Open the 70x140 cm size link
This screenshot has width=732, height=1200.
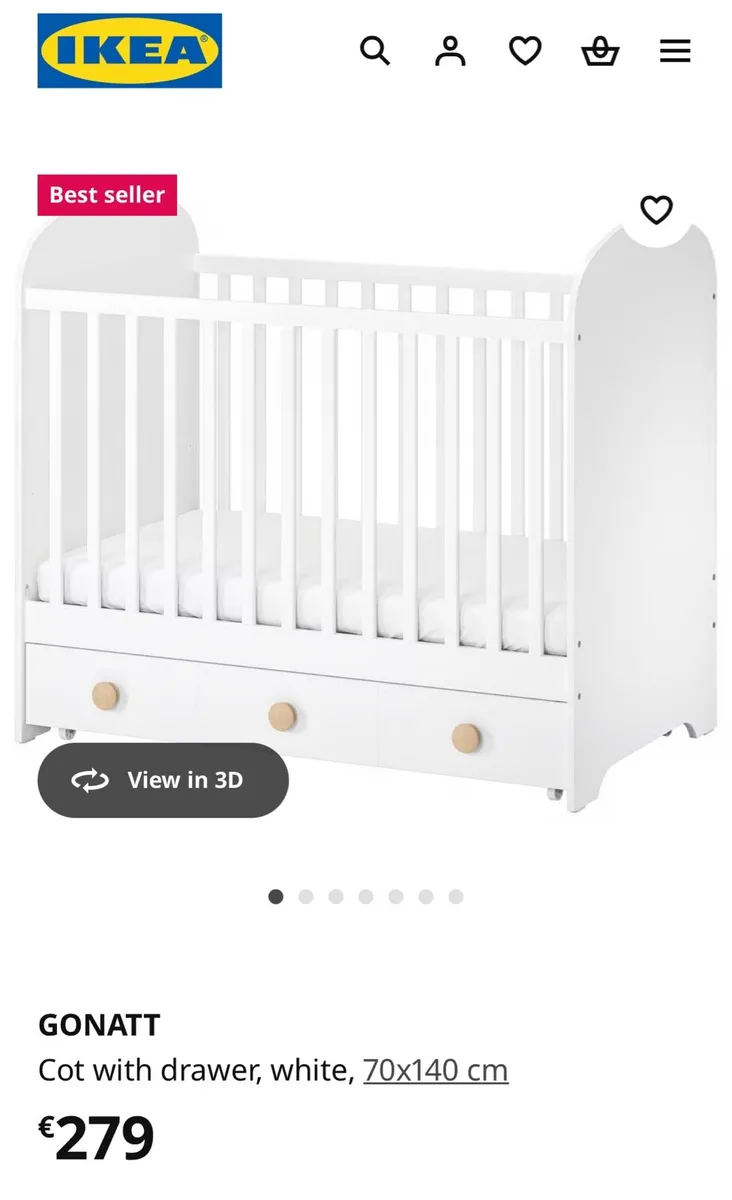[x=435, y=1070]
